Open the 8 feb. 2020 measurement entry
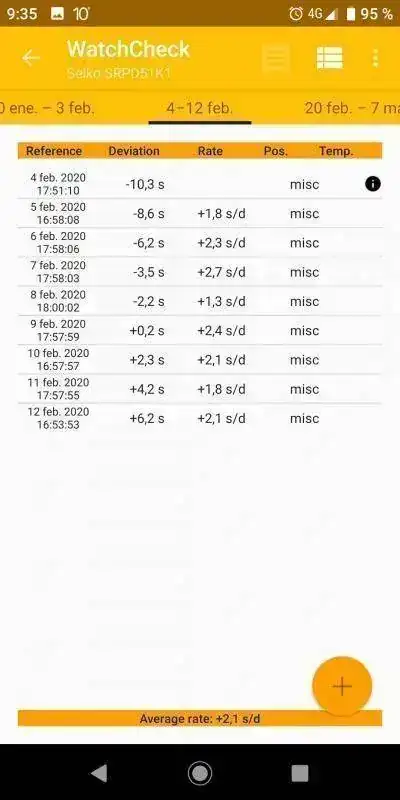The height and width of the screenshot is (800, 400). tap(199, 301)
